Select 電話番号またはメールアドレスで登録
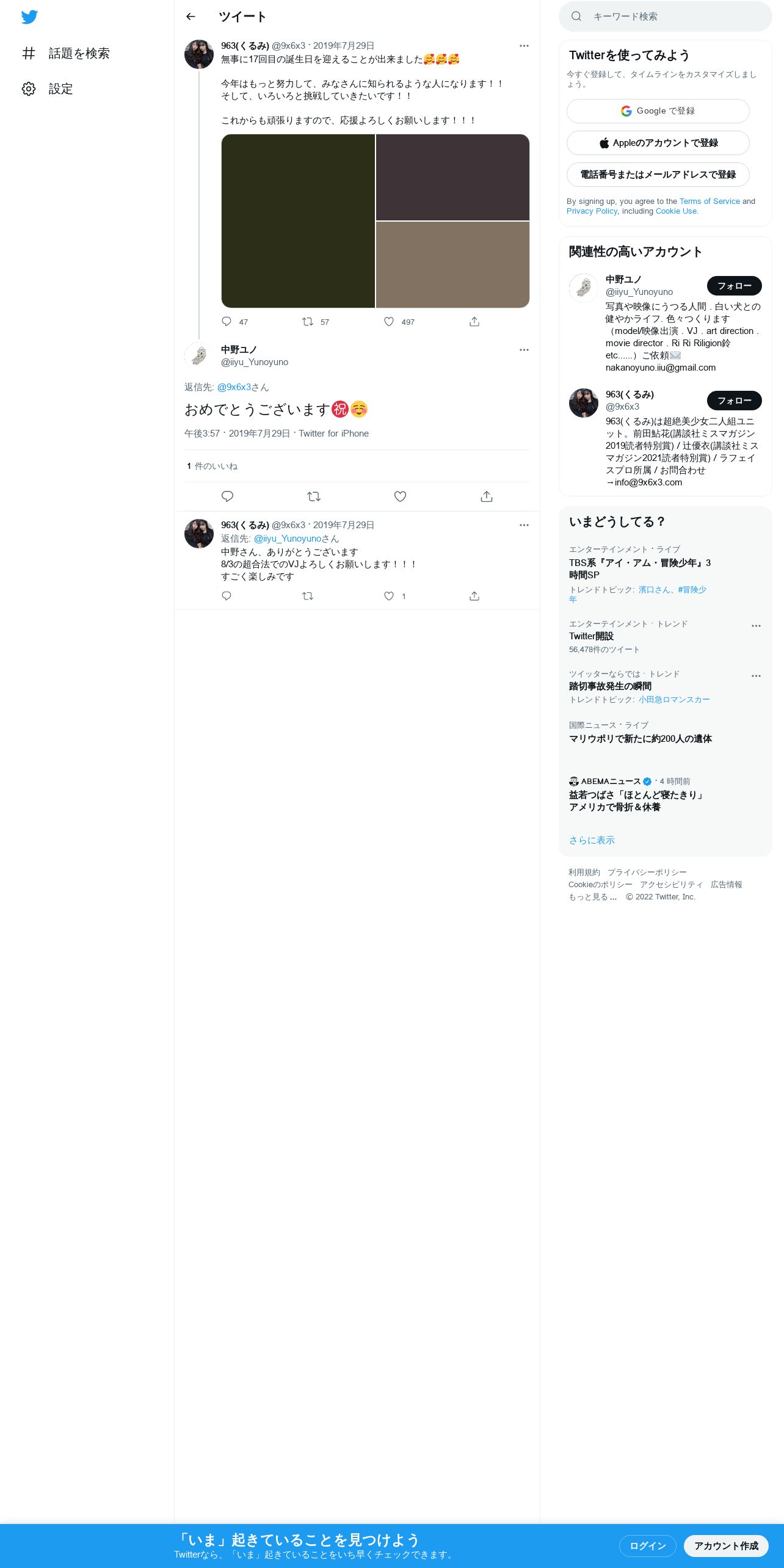This screenshot has width=784, height=1568. point(658,175)
